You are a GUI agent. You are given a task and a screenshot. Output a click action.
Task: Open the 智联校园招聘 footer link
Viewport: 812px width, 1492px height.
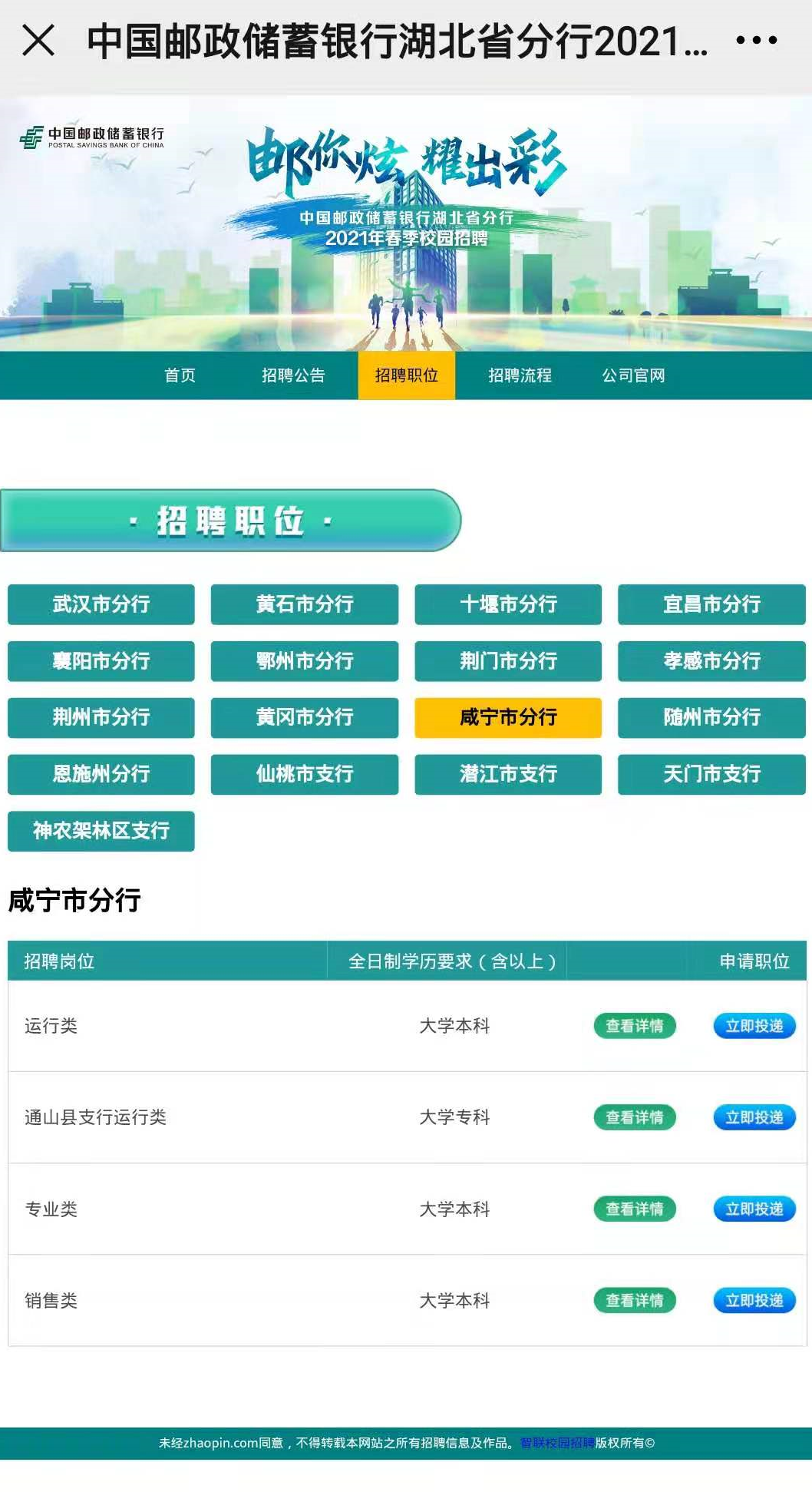pyautogui.click(x=557, y=1443)
